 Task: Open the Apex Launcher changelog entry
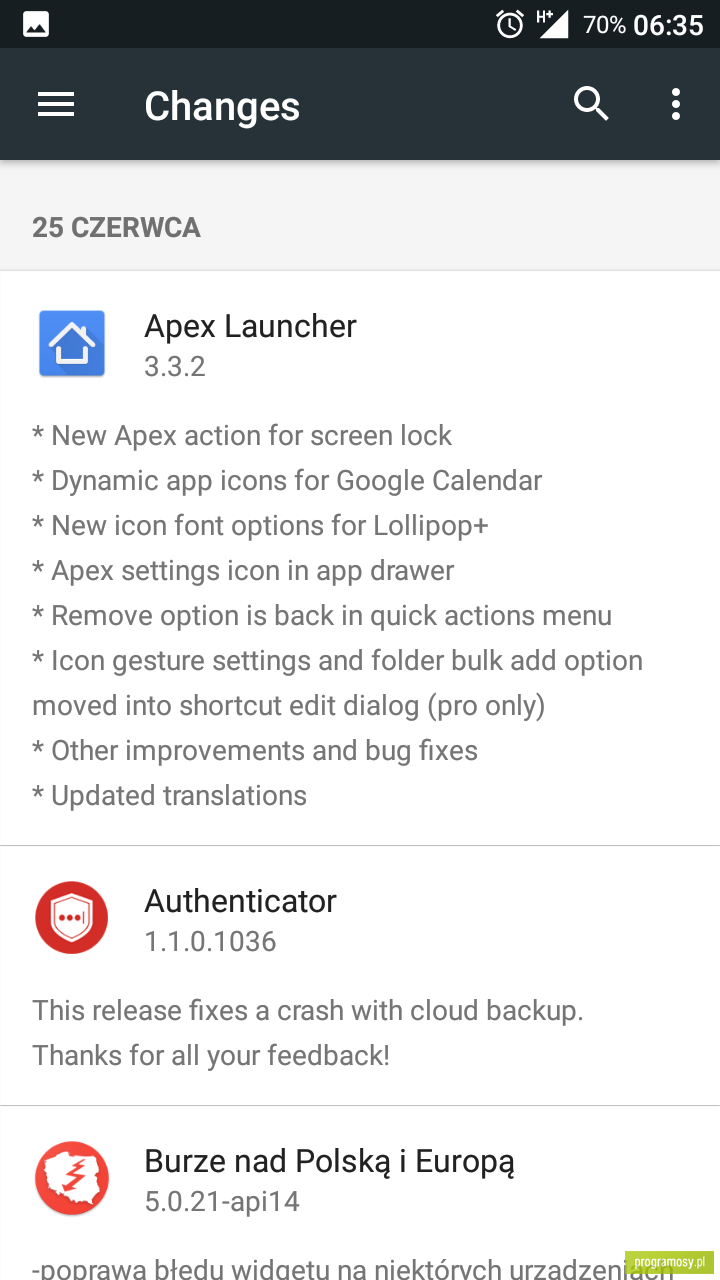(x=360, y=558)
